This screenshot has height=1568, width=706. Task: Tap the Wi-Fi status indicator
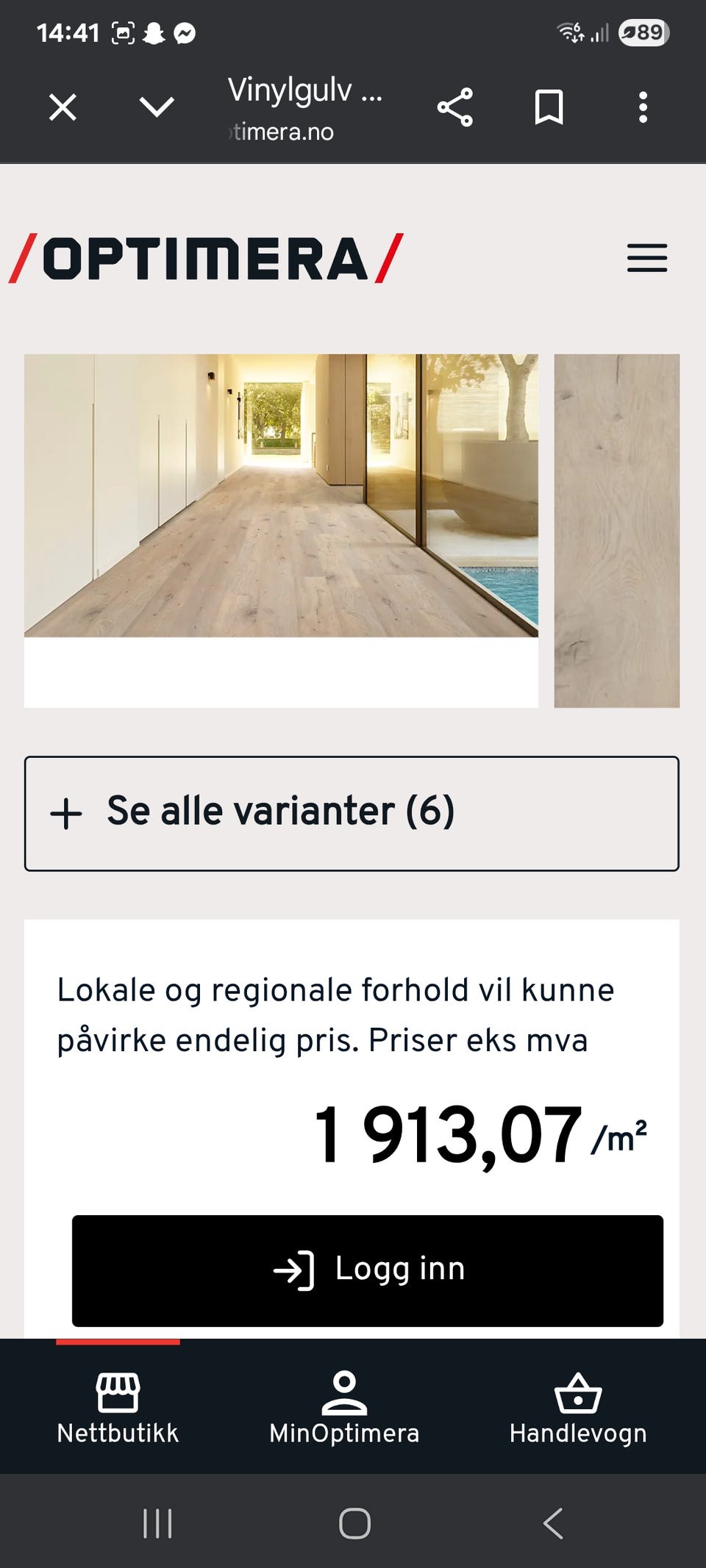click(568, 32)
